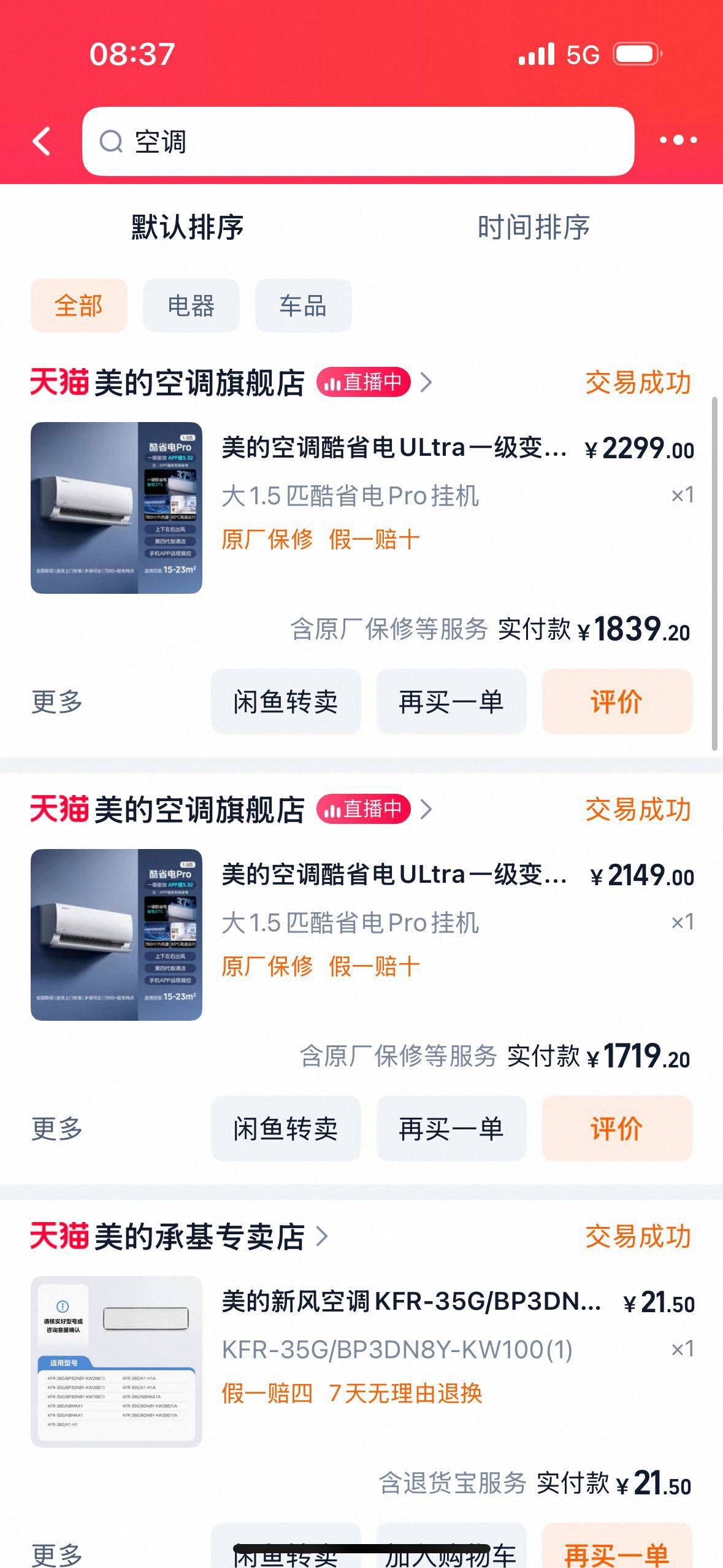Image resolution: width=723 pixels, height=1568 pixels.
Task: Tap 评价 on the ¥1839.20 order
Action: (x=617, y=702)
